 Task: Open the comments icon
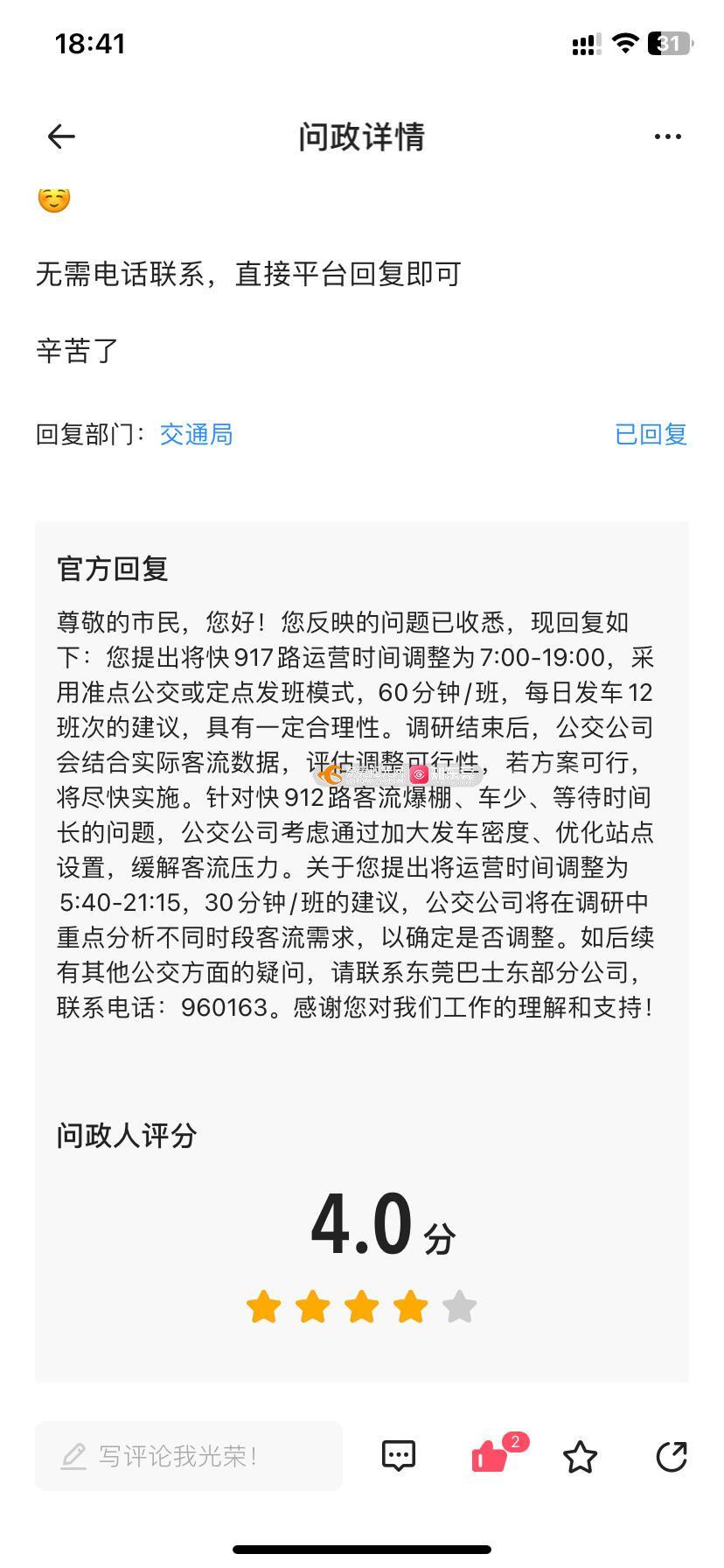pyautogui.click(x=399, y=1456)
